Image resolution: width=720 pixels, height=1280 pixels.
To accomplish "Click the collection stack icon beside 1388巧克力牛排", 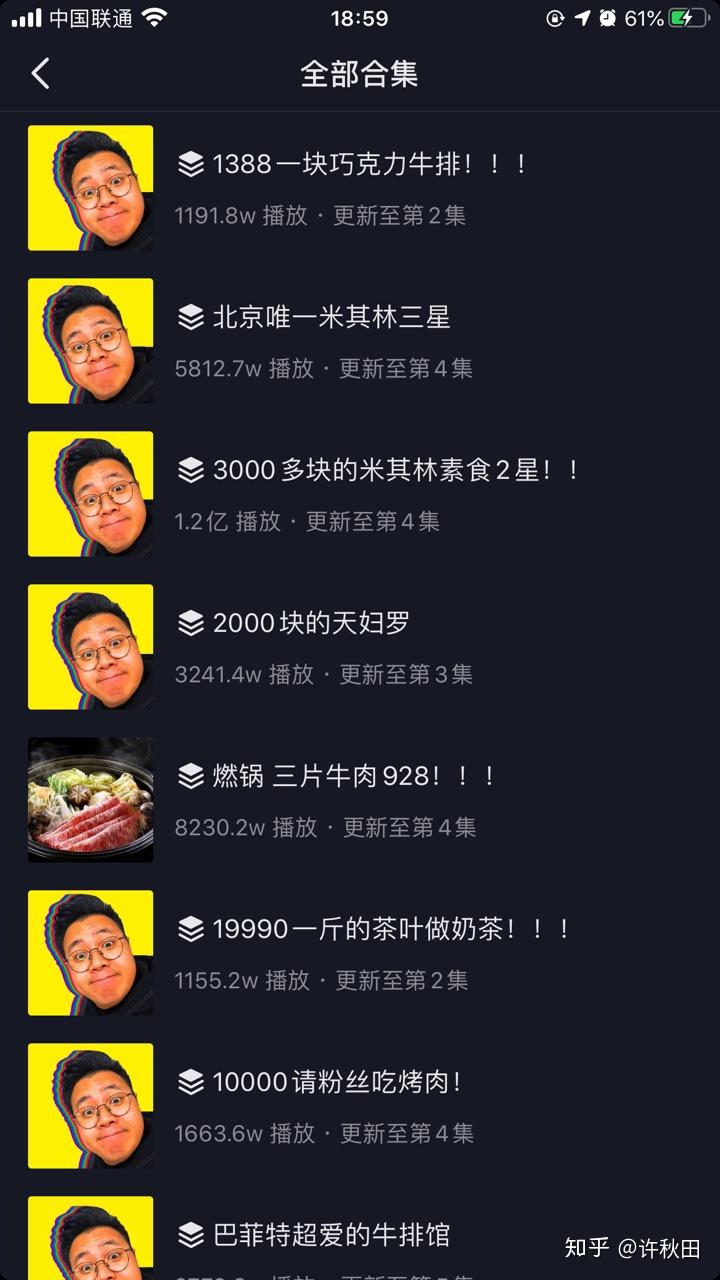I will (x=190, y=164).
